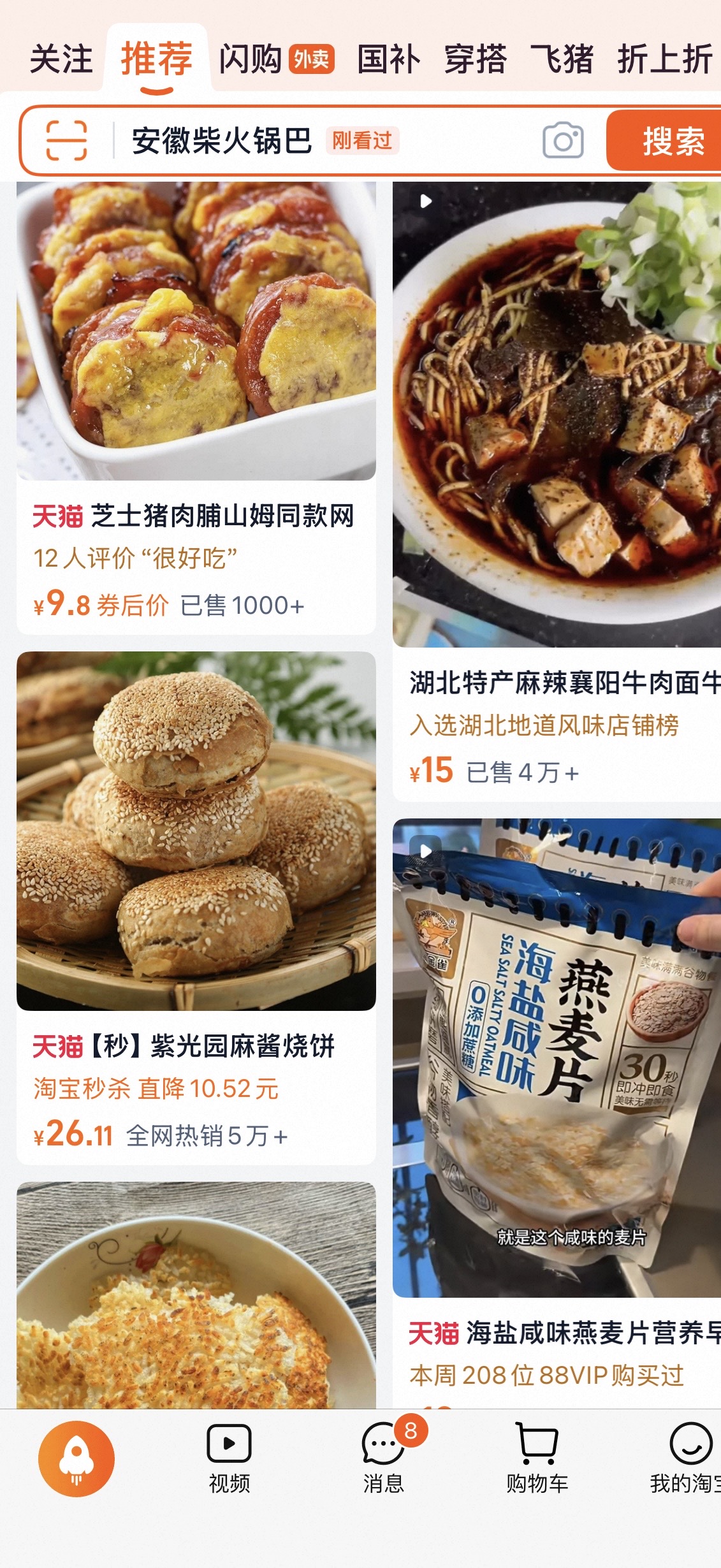The image size is (721, 1568).
Task: Switch to the 关注 tab
Action: (x=61, y=59)
